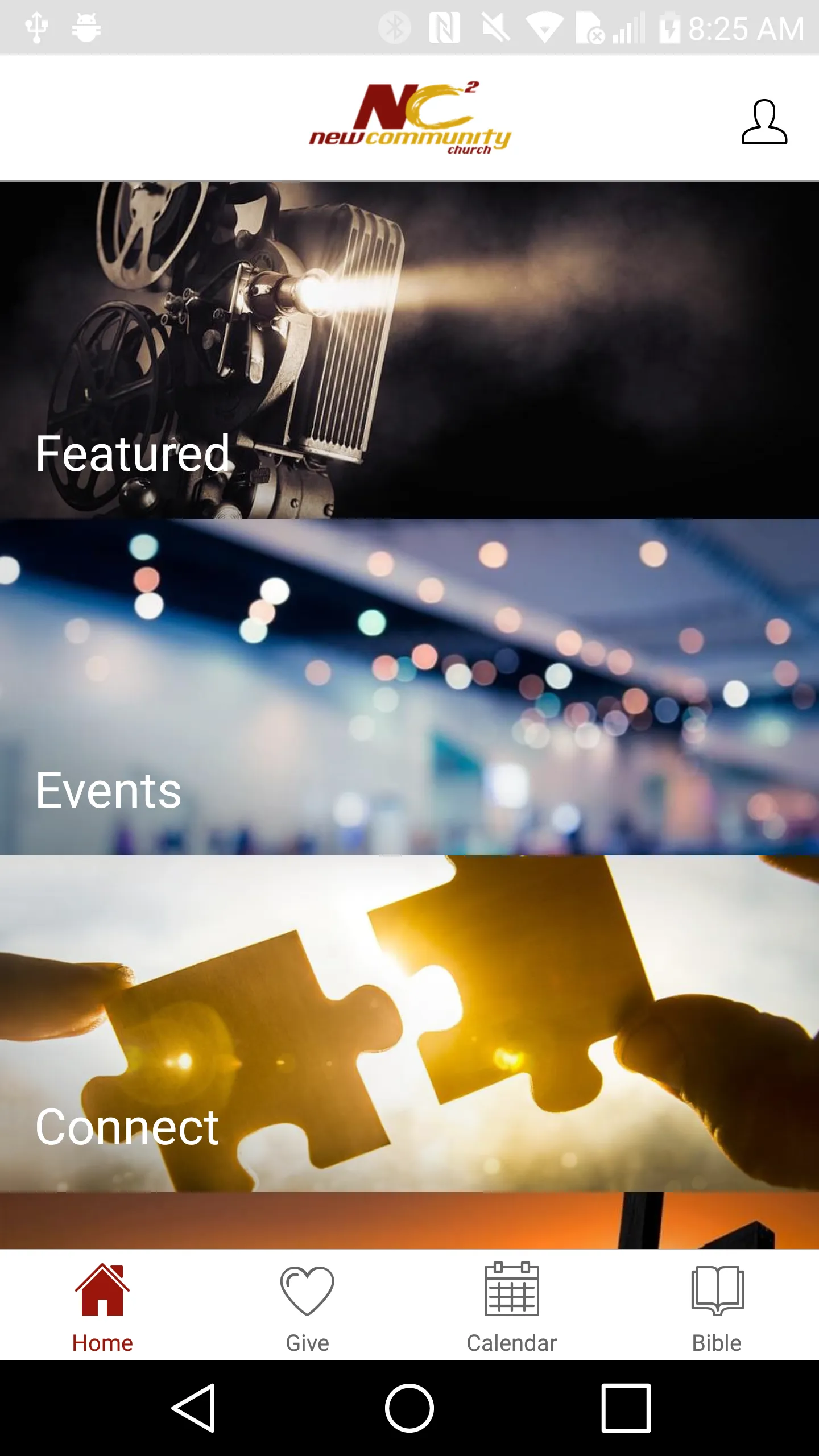Viewport: 819px width, 1456px height.
Task: Open the Connect tile
Action: 409,1024
